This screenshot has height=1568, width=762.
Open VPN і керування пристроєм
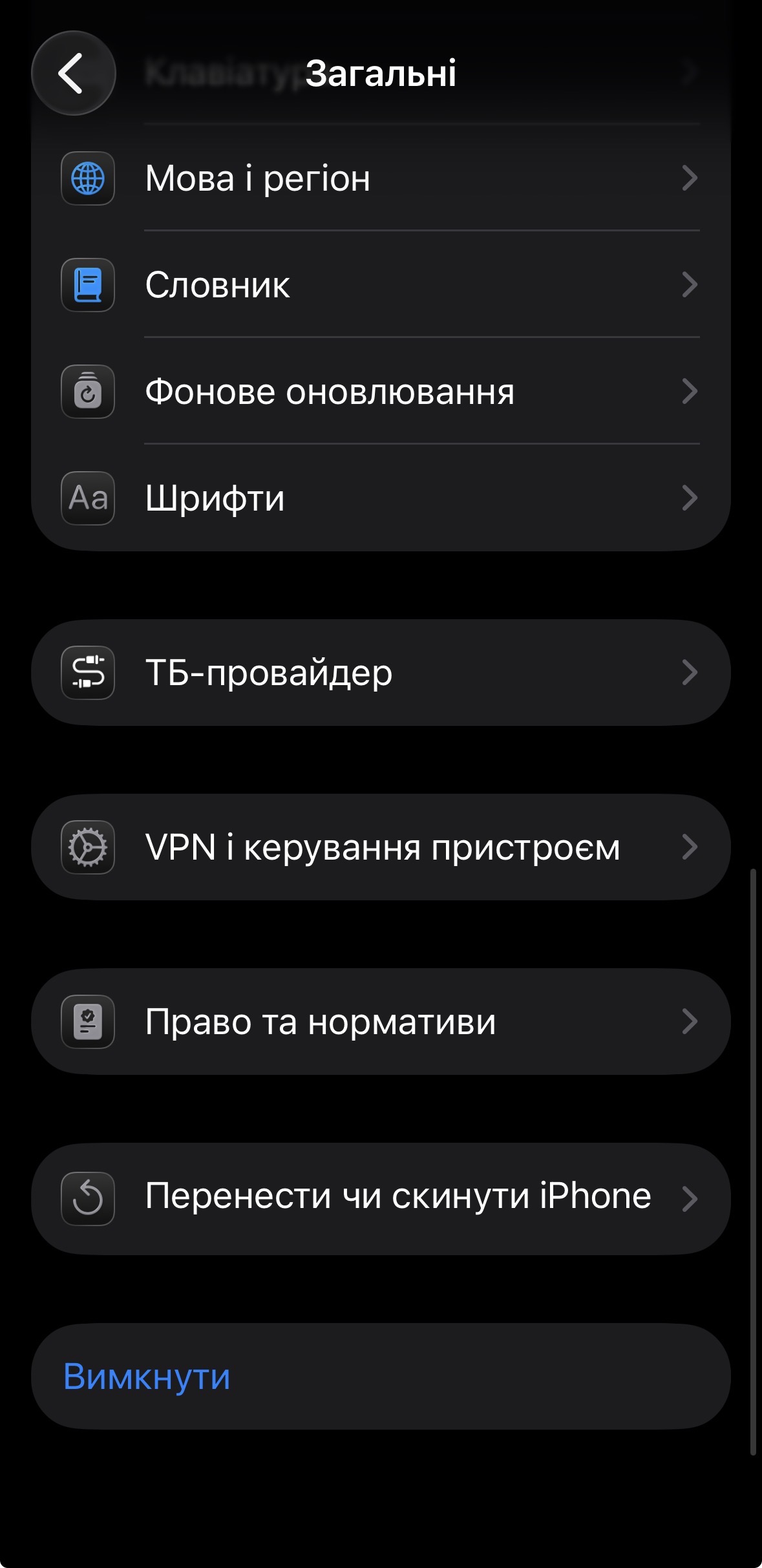380,847
